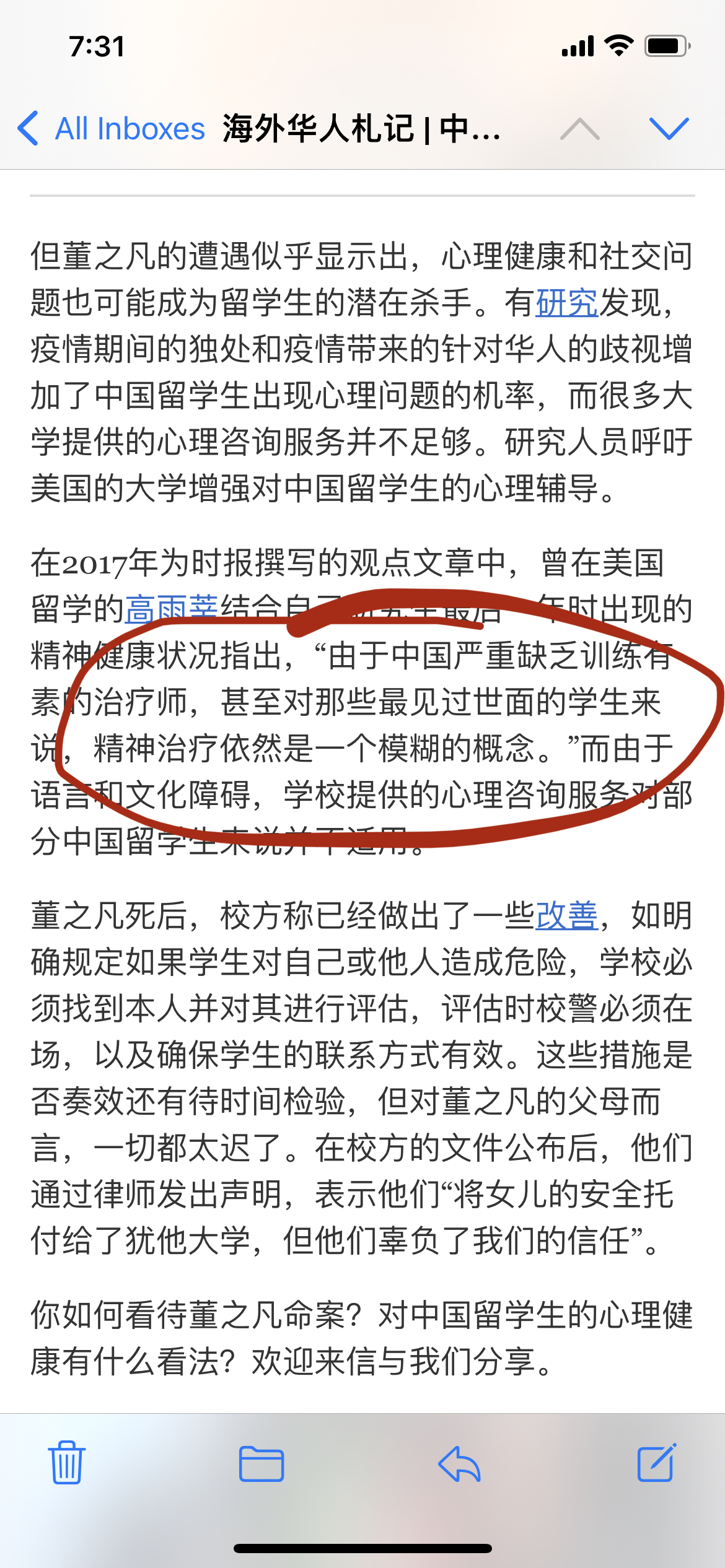Go back to All Inboxes
This screenshot has width=725, height=1568.
tap(112, 129)
